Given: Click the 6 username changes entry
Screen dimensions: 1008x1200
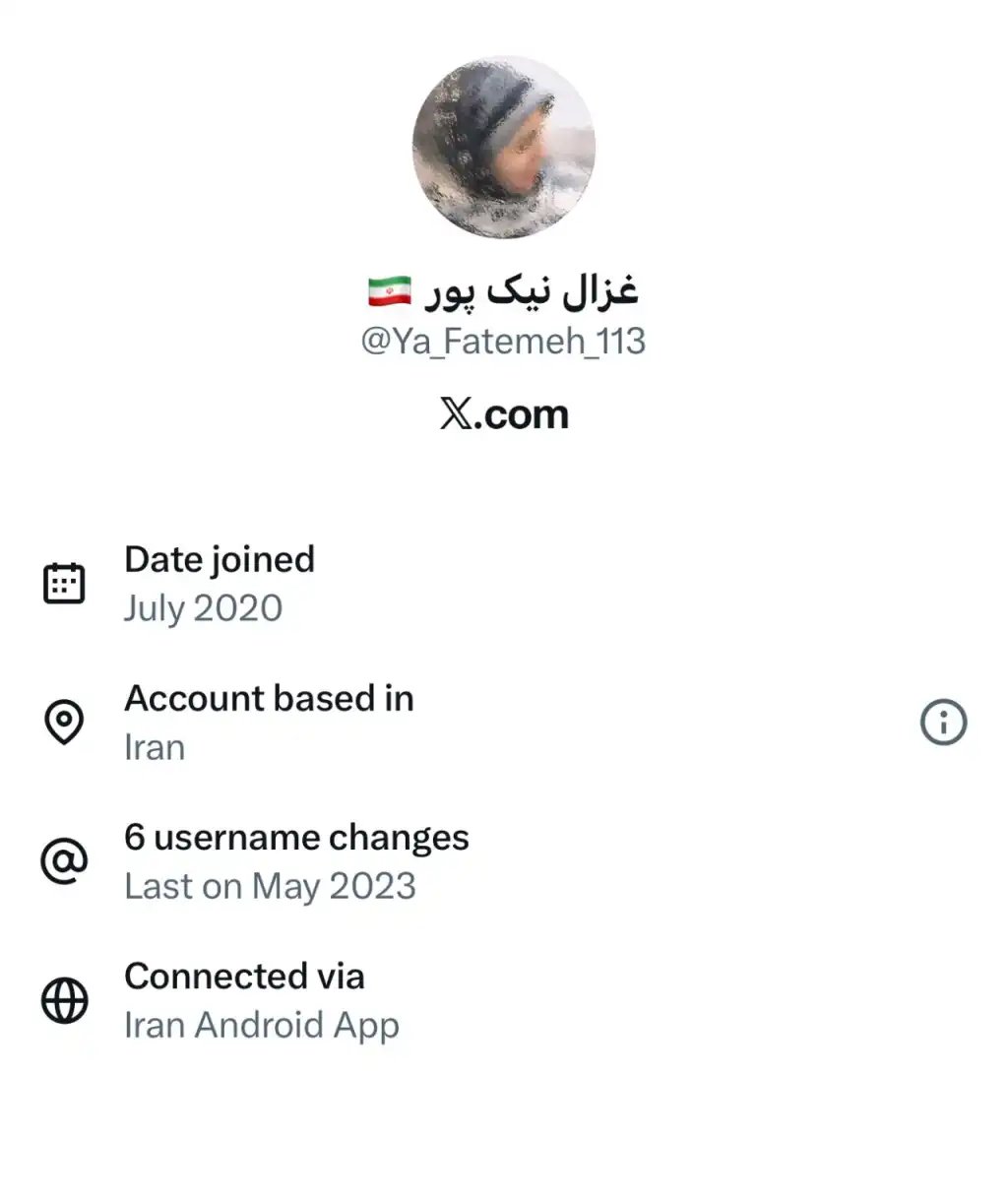Looking at the screenshot, I should 296,838.
